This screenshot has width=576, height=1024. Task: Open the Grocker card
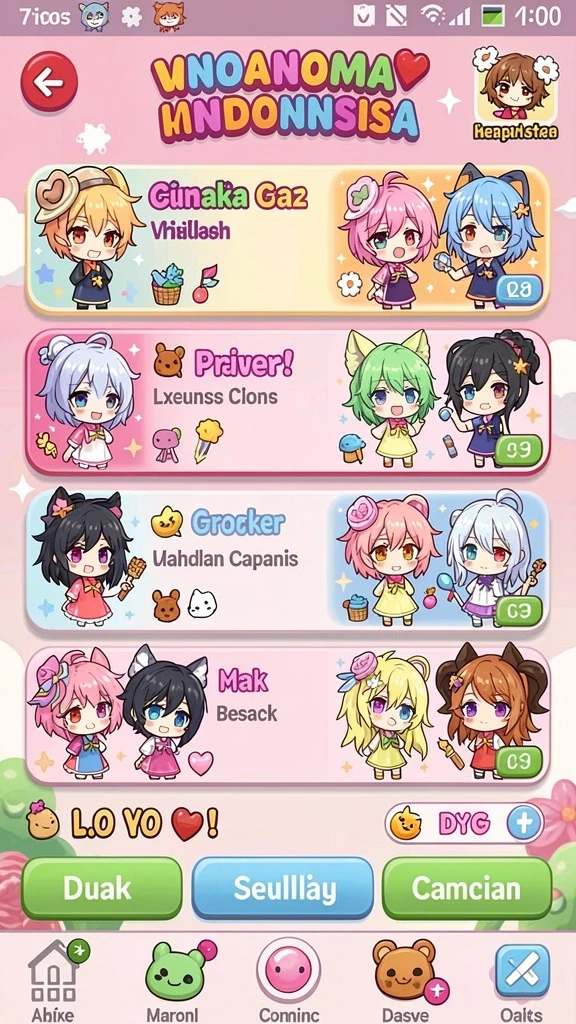[287, 562]
